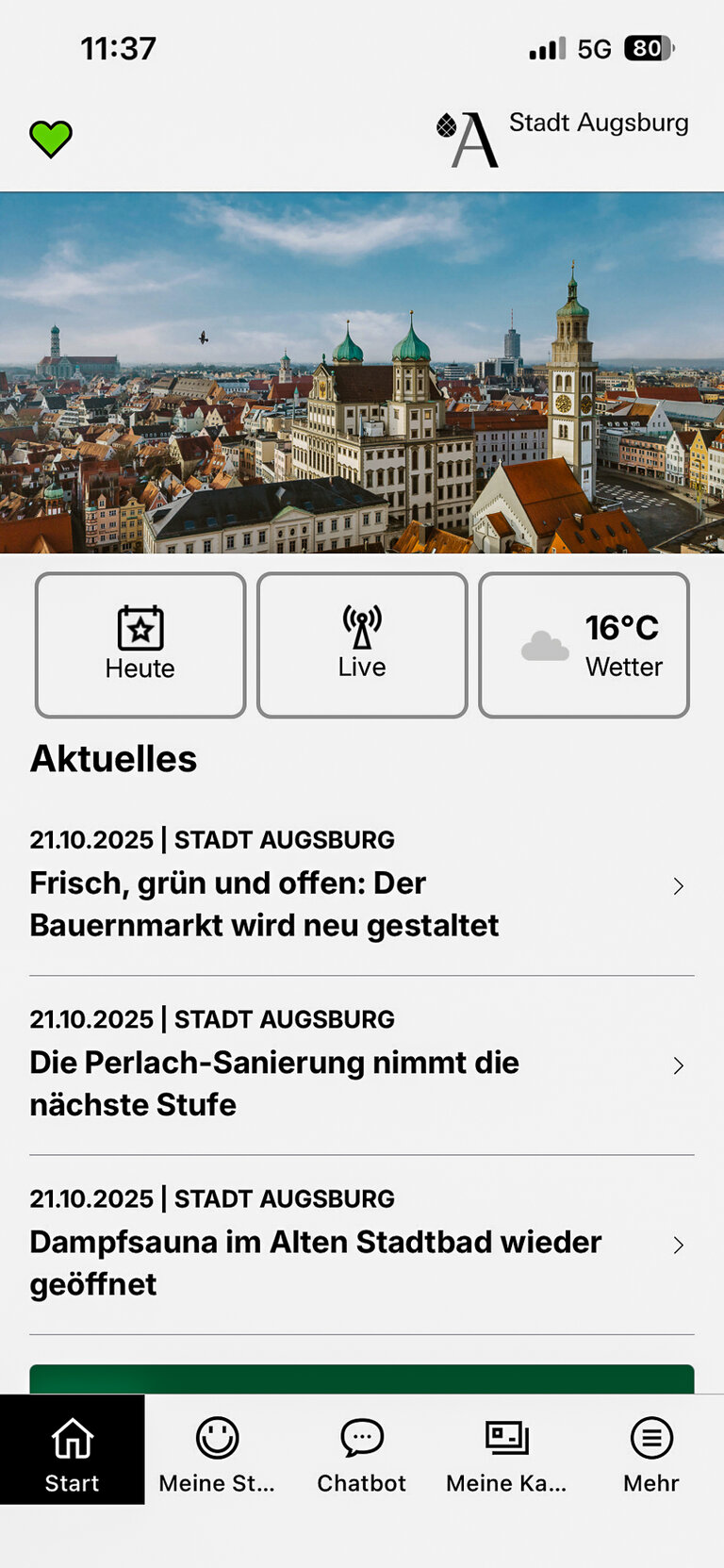The height and width of the screenshot is (1568, 724).
Task: Open the Heute events button
Action: (x=140, y=645)
